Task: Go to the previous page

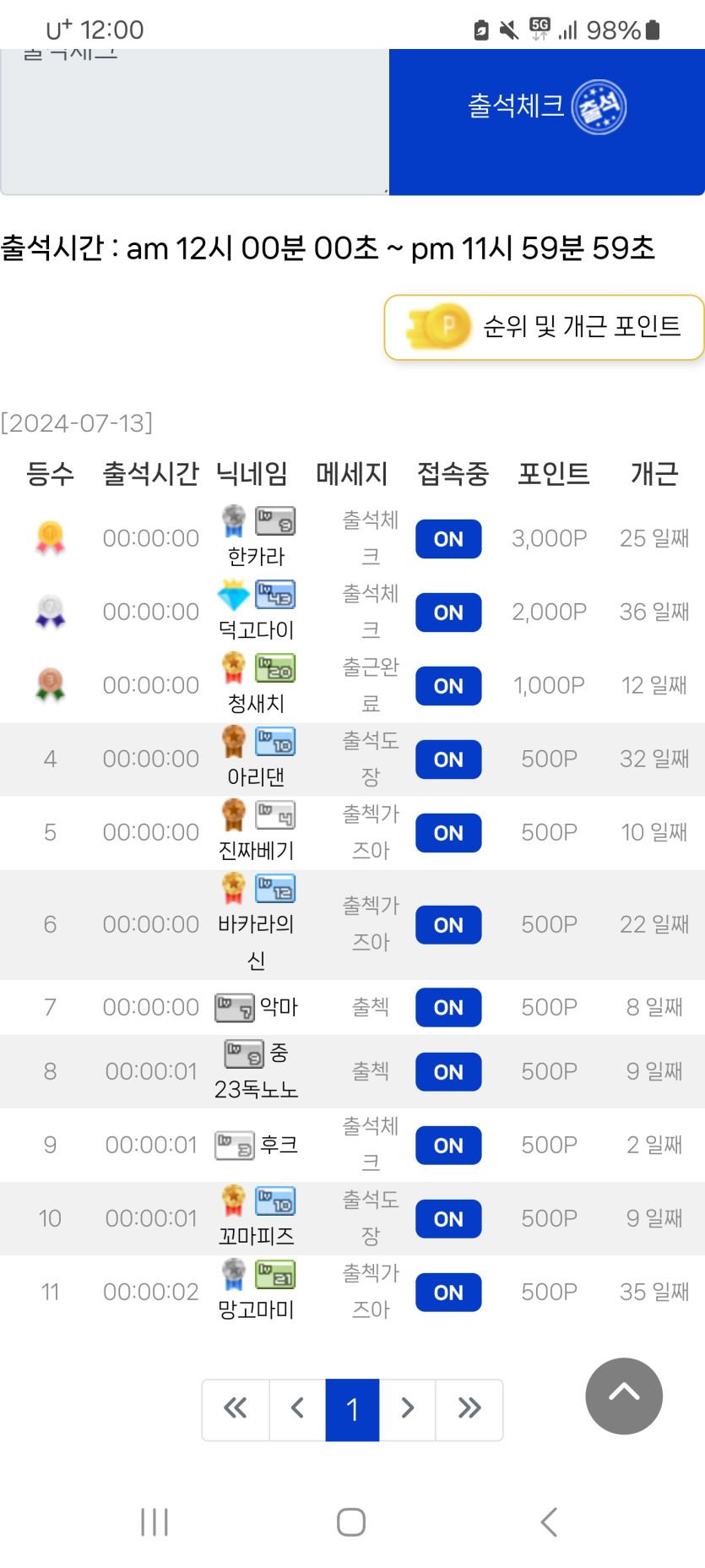Action: (x=297, y=1409)
